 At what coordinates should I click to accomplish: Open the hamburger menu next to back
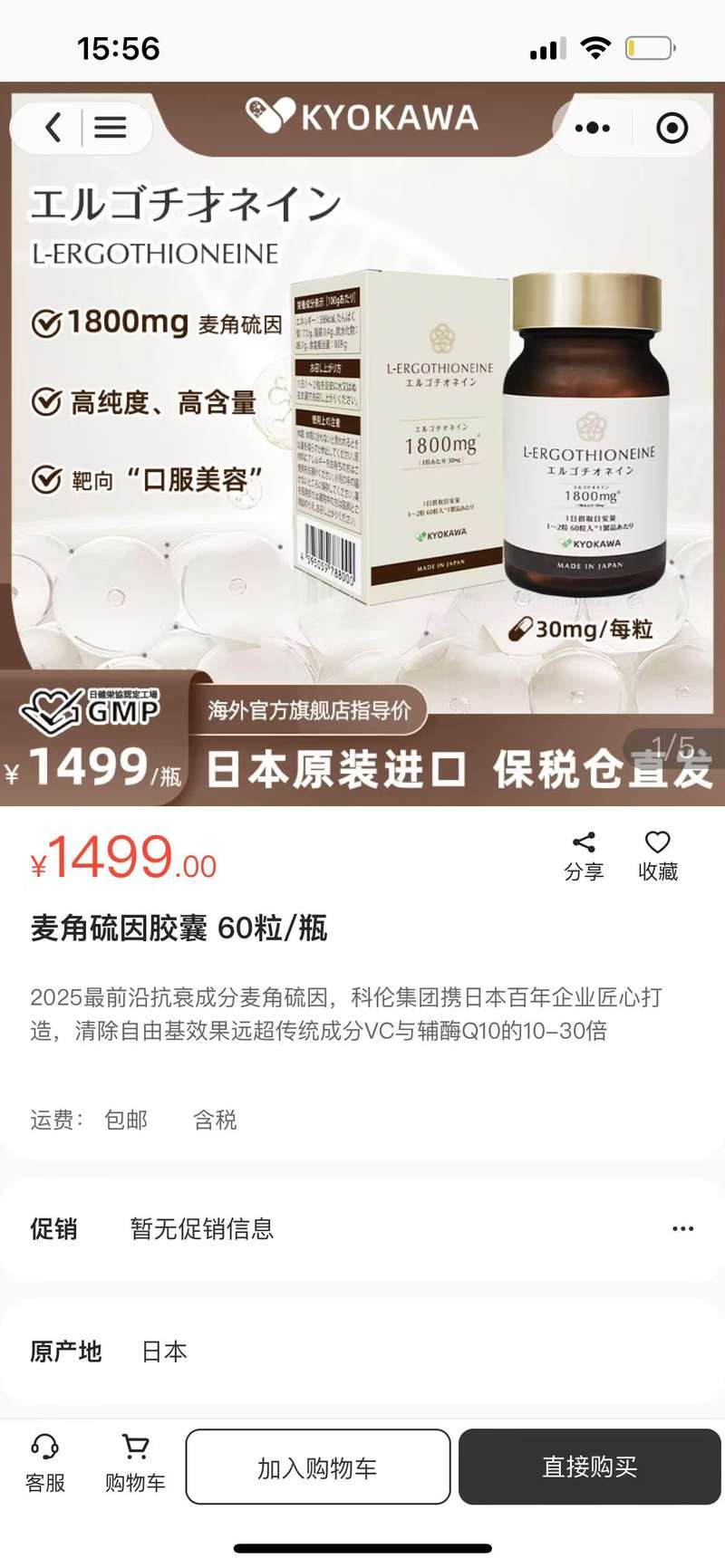click(111, 128)
